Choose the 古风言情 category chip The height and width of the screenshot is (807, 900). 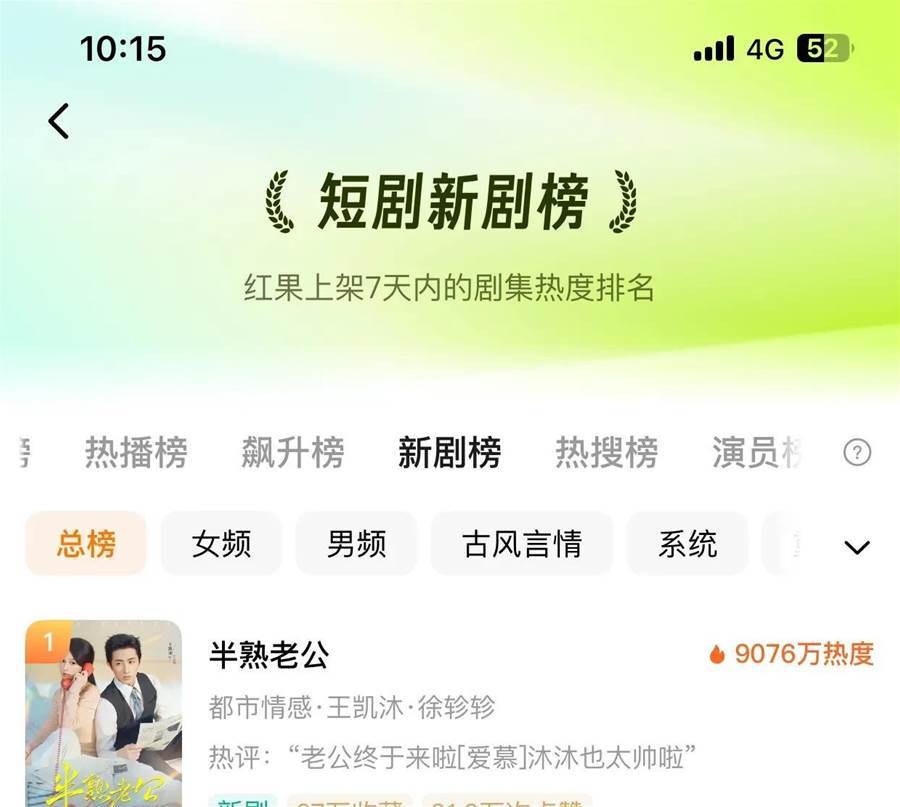tap(521, 544)
